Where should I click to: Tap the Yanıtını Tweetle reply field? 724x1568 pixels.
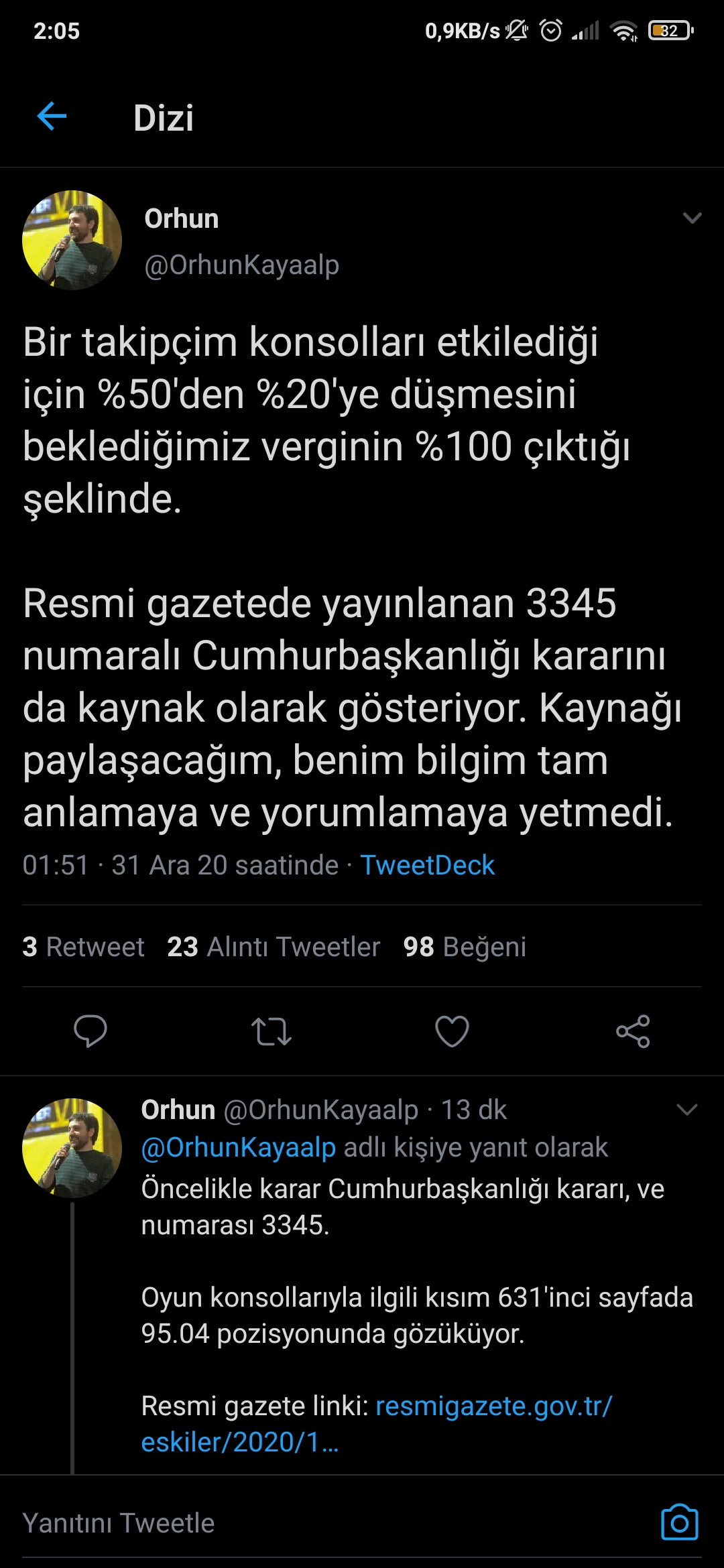[x=268, y=1523]
